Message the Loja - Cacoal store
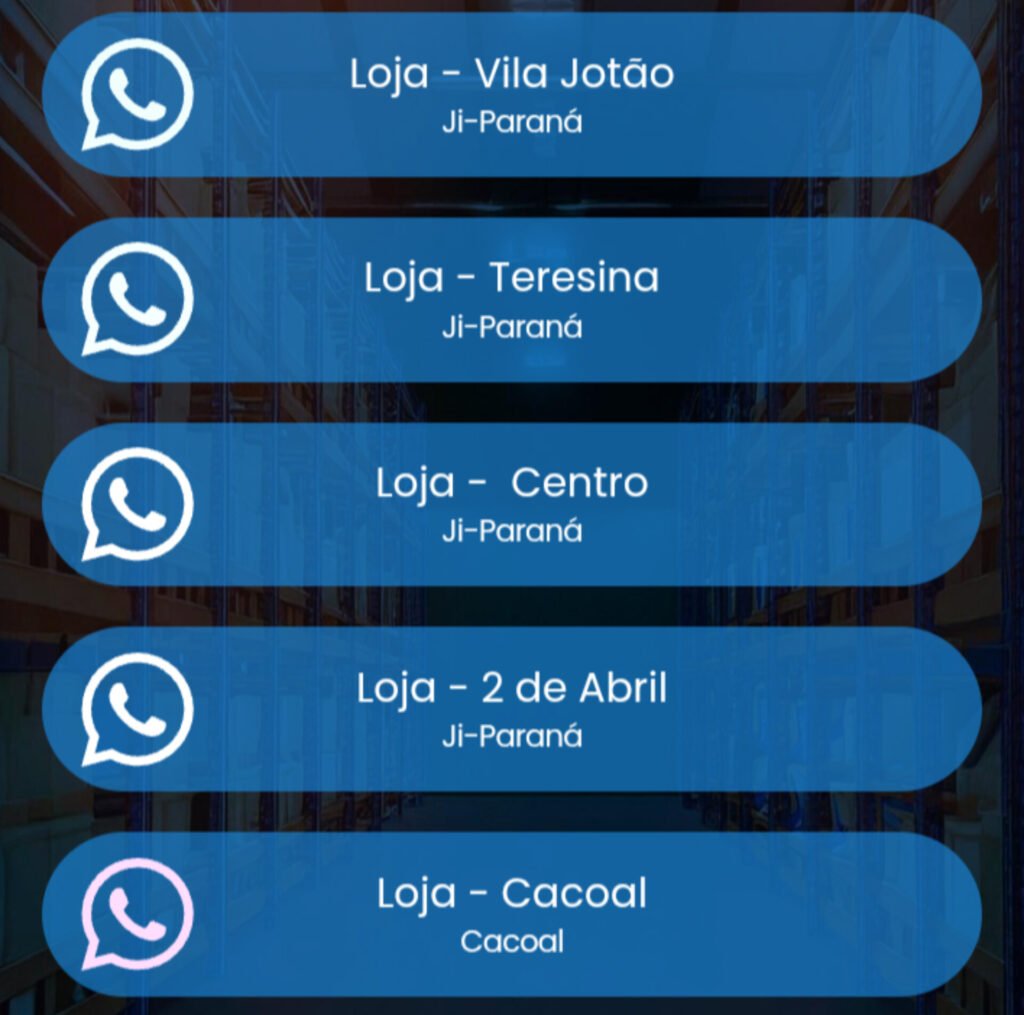The image size is (1024, 1015). 511,913
